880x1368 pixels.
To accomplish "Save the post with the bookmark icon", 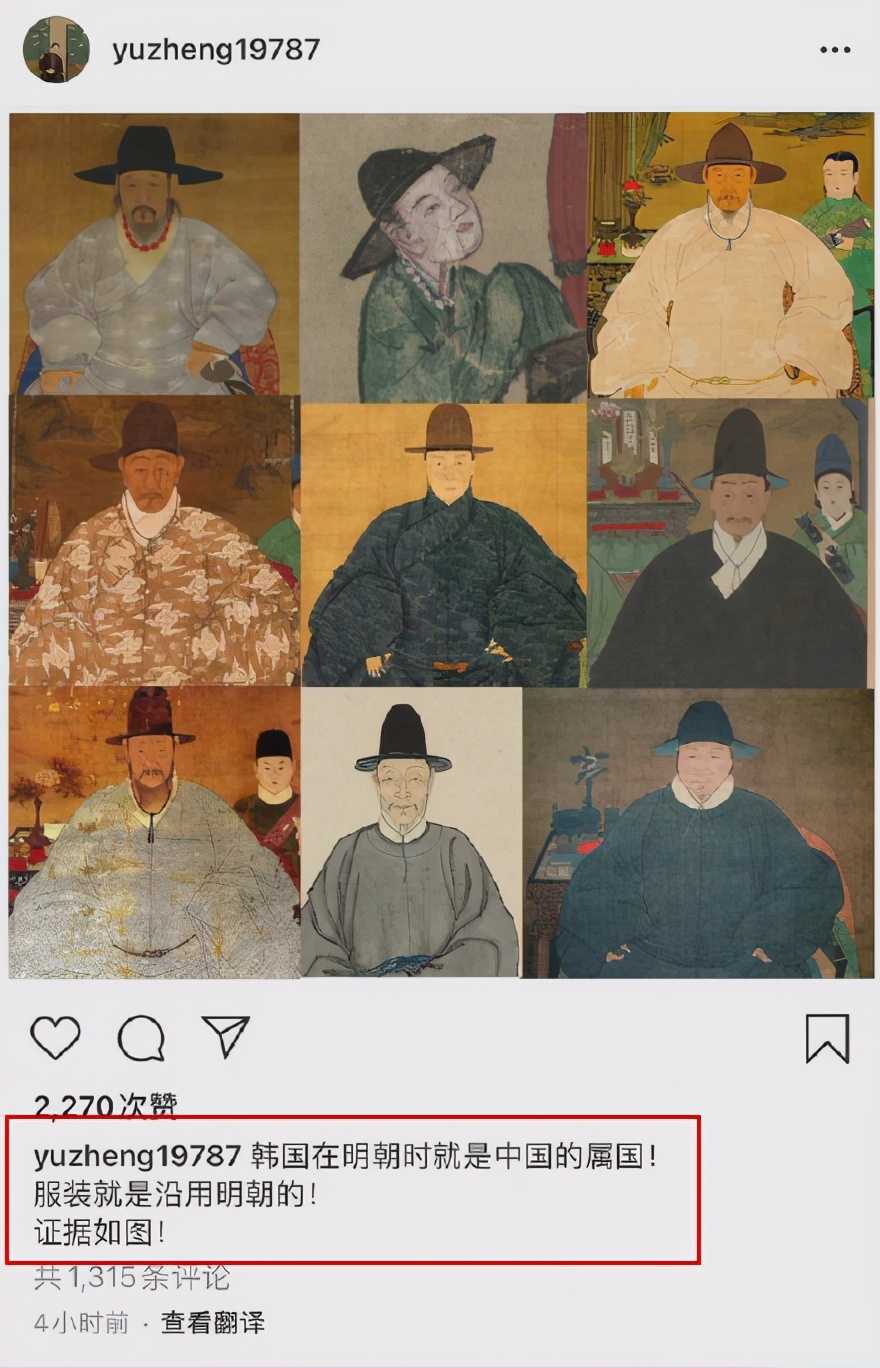I will (x=828, y=1040).
